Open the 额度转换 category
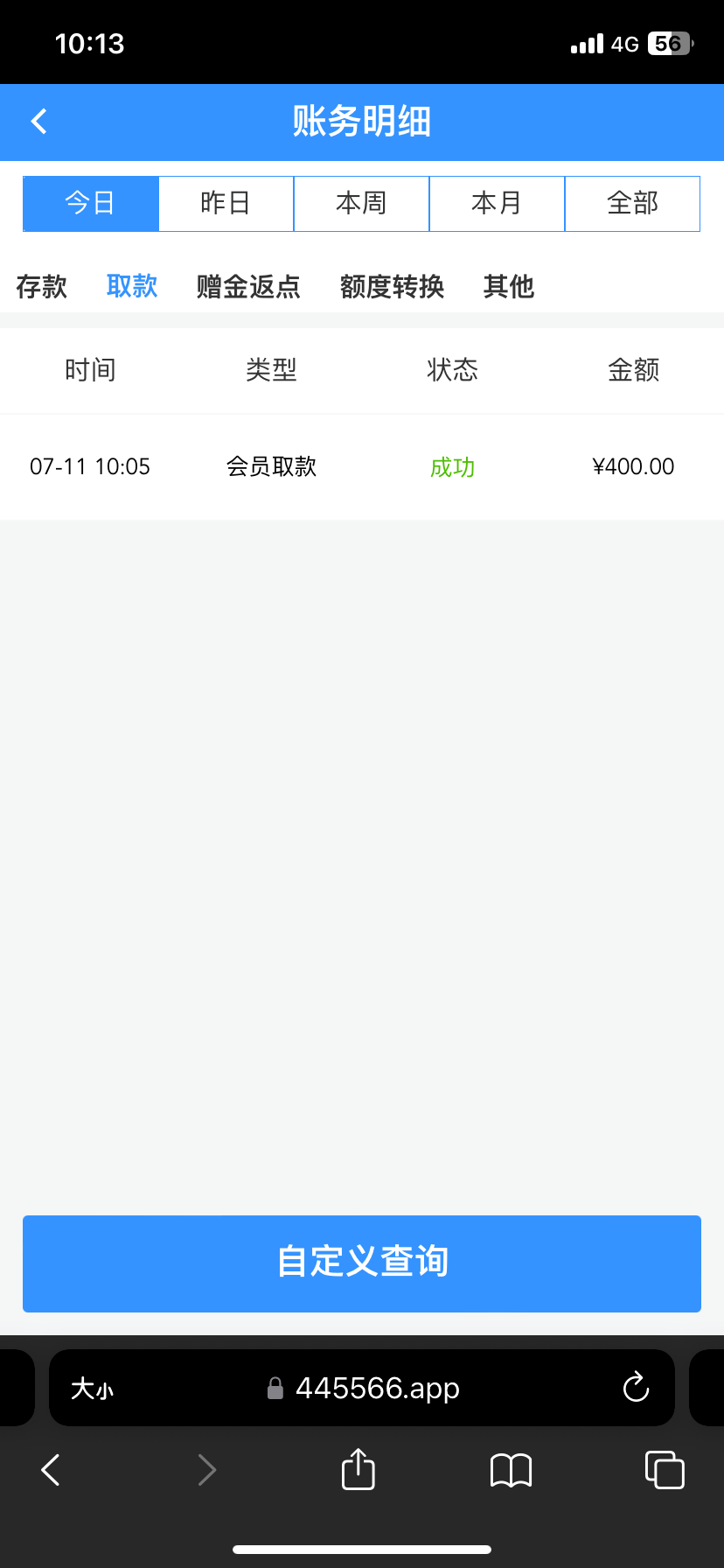Screen dimensions: 724x1568 tap(392, 286)
